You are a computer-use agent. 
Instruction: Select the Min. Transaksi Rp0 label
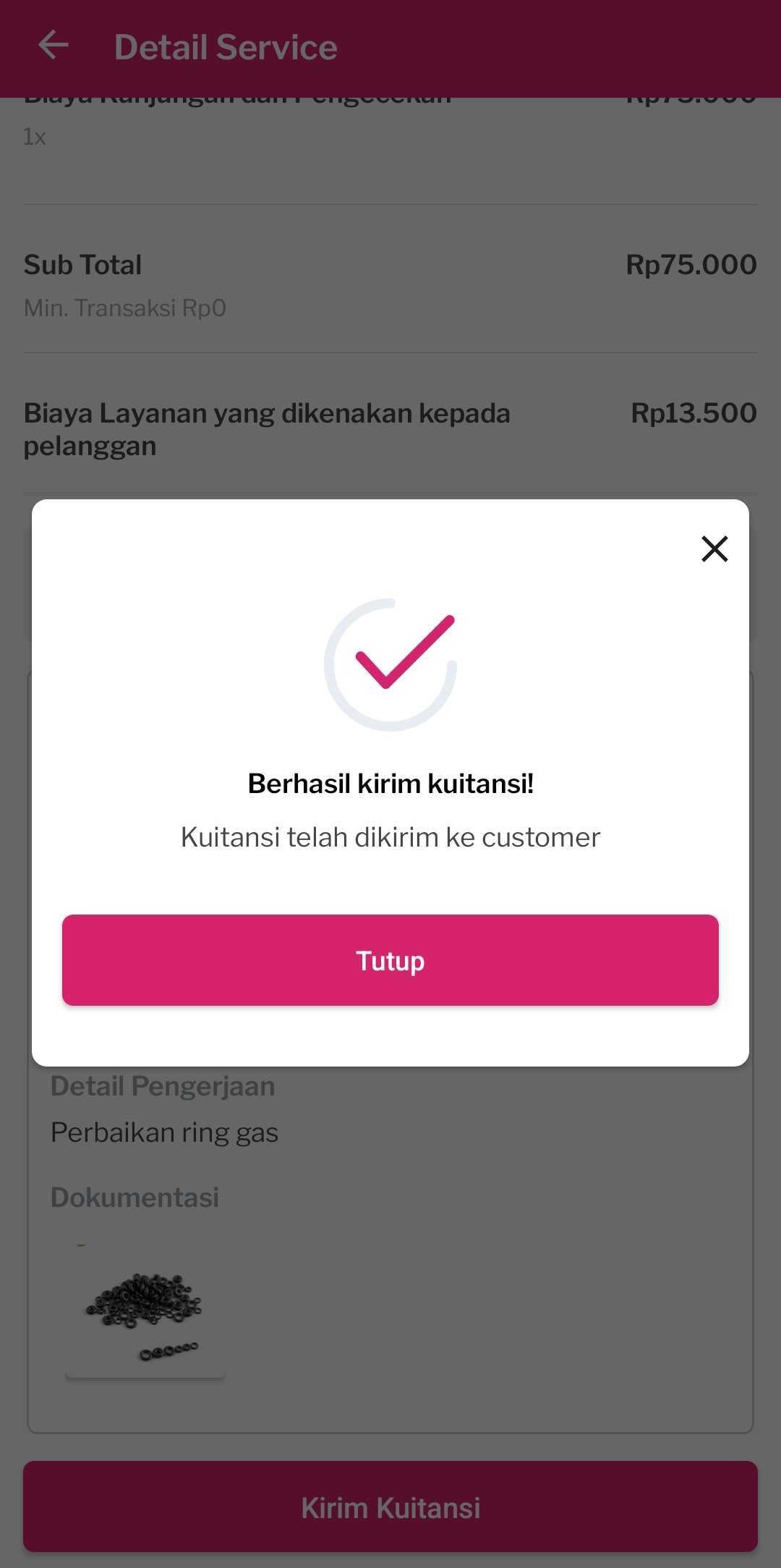(x=124, y=307)
